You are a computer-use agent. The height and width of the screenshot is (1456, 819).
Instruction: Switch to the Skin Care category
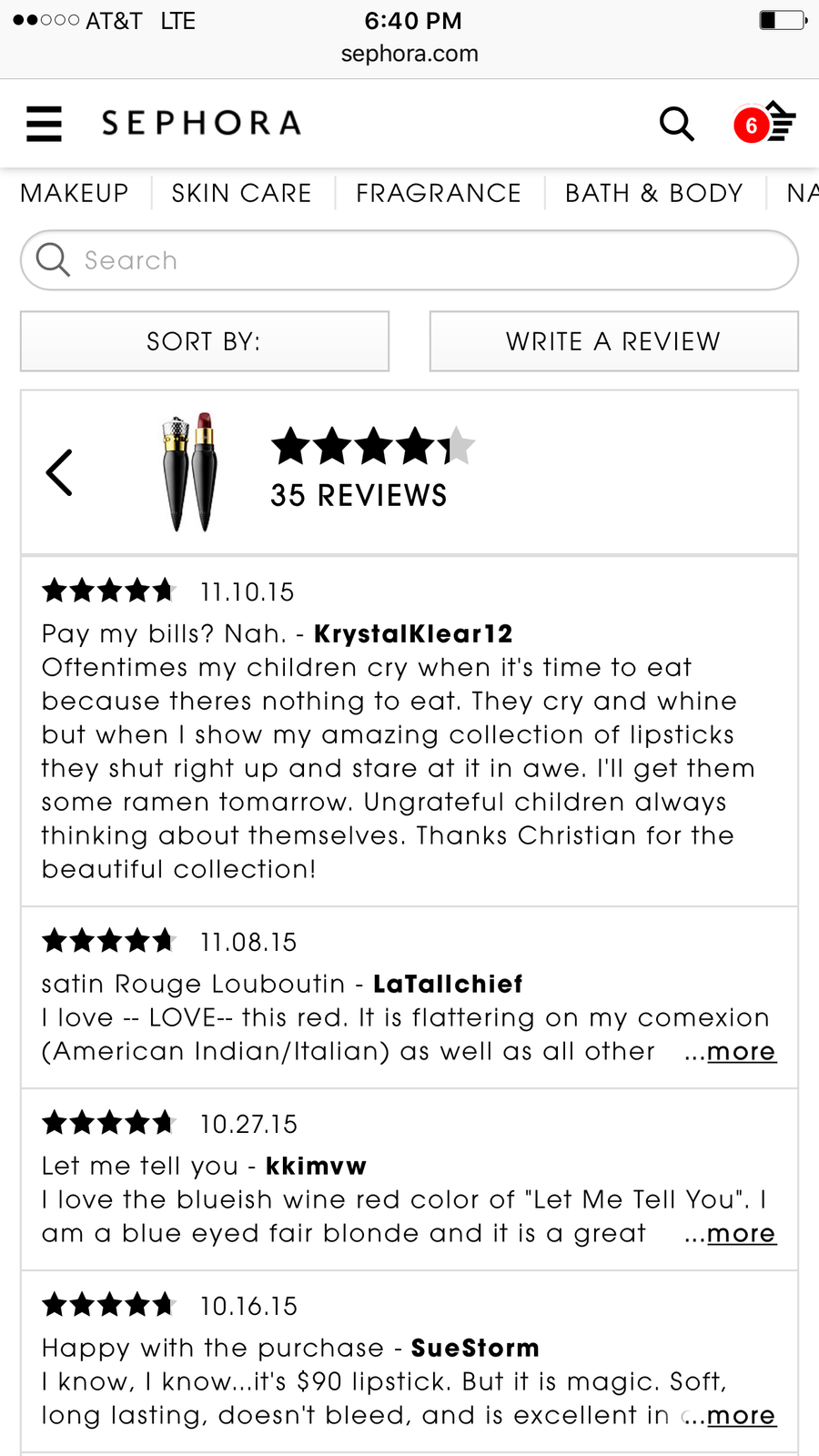(x=242, y=193)
